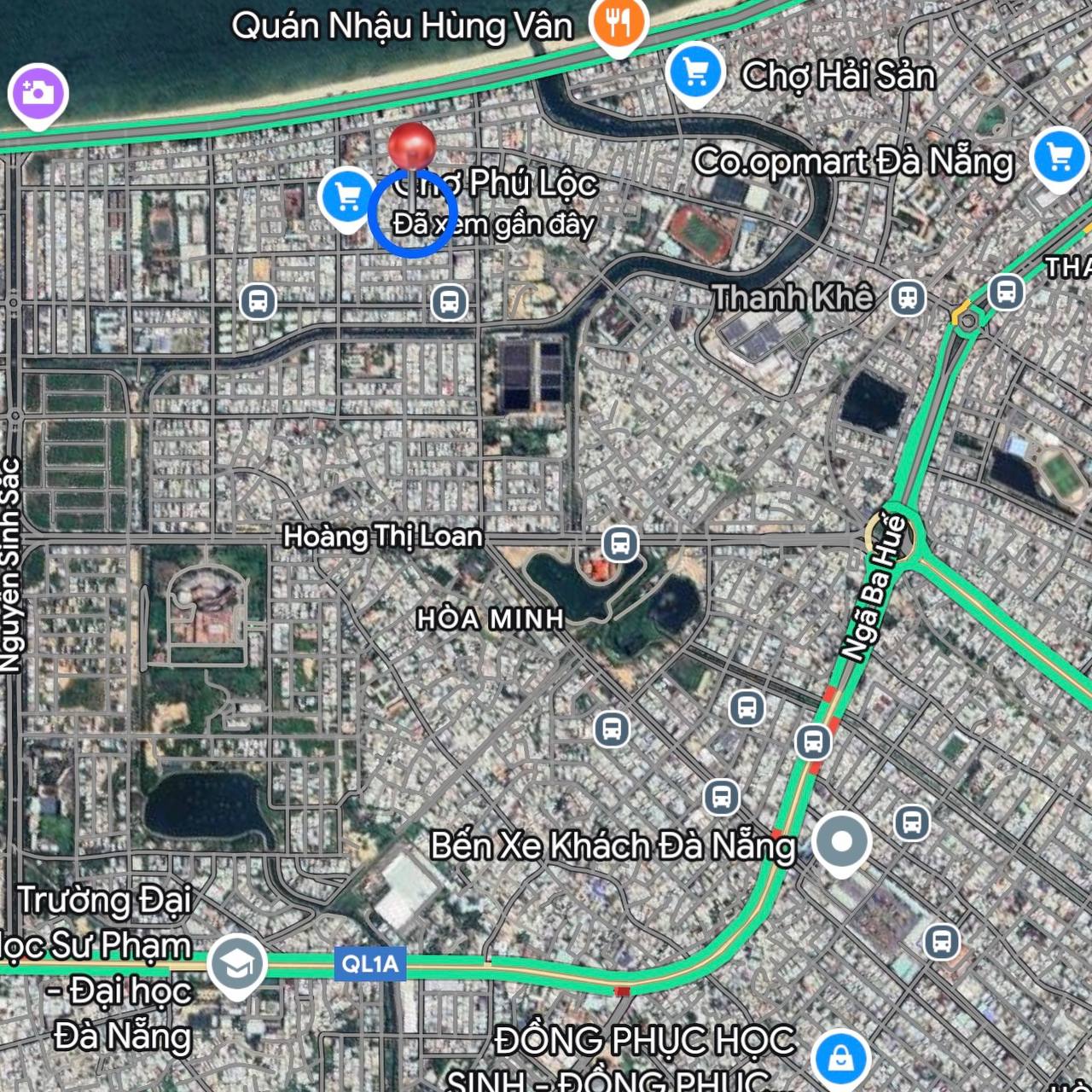Open the Bến Xe Khách Đà Nẵng pin
Screen dimensions: 1092x1092
pyautogui.click(x=841, y=841)
